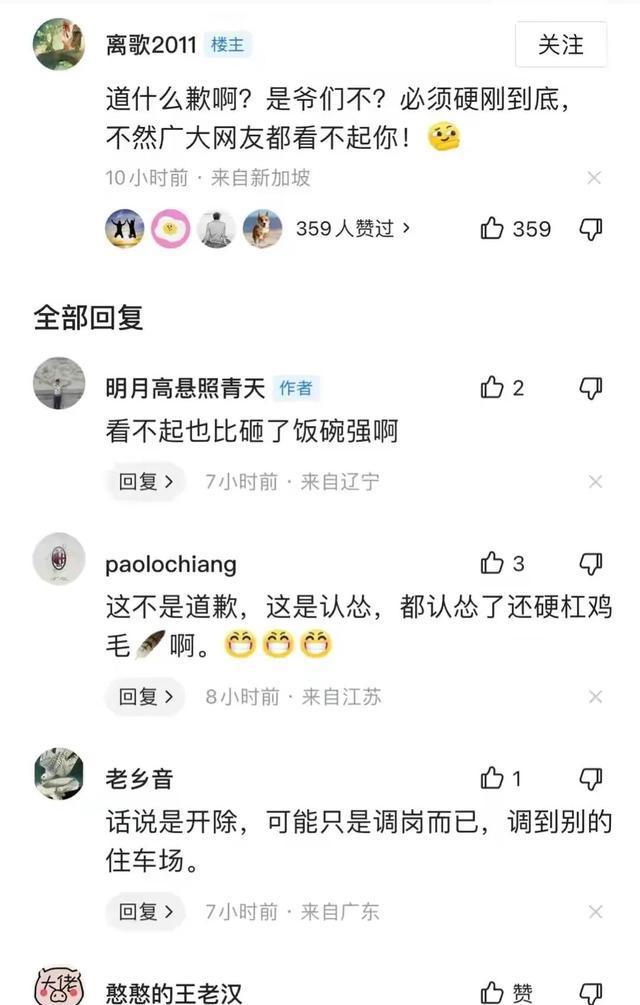
Task: Dislike 老乡音's reply
Action: click(x=591, y=778)
